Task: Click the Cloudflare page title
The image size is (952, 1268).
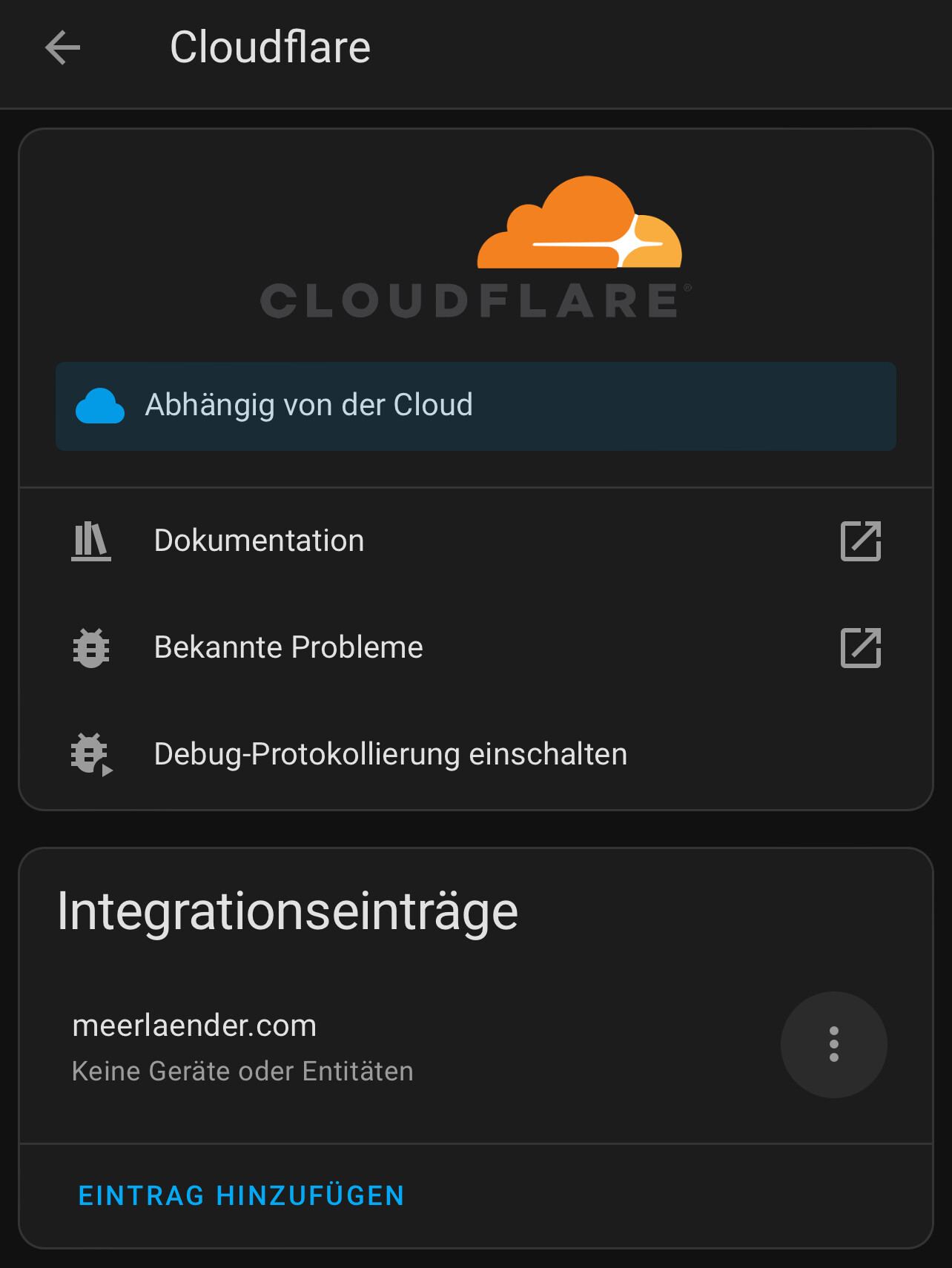Action: coord(271,47)
